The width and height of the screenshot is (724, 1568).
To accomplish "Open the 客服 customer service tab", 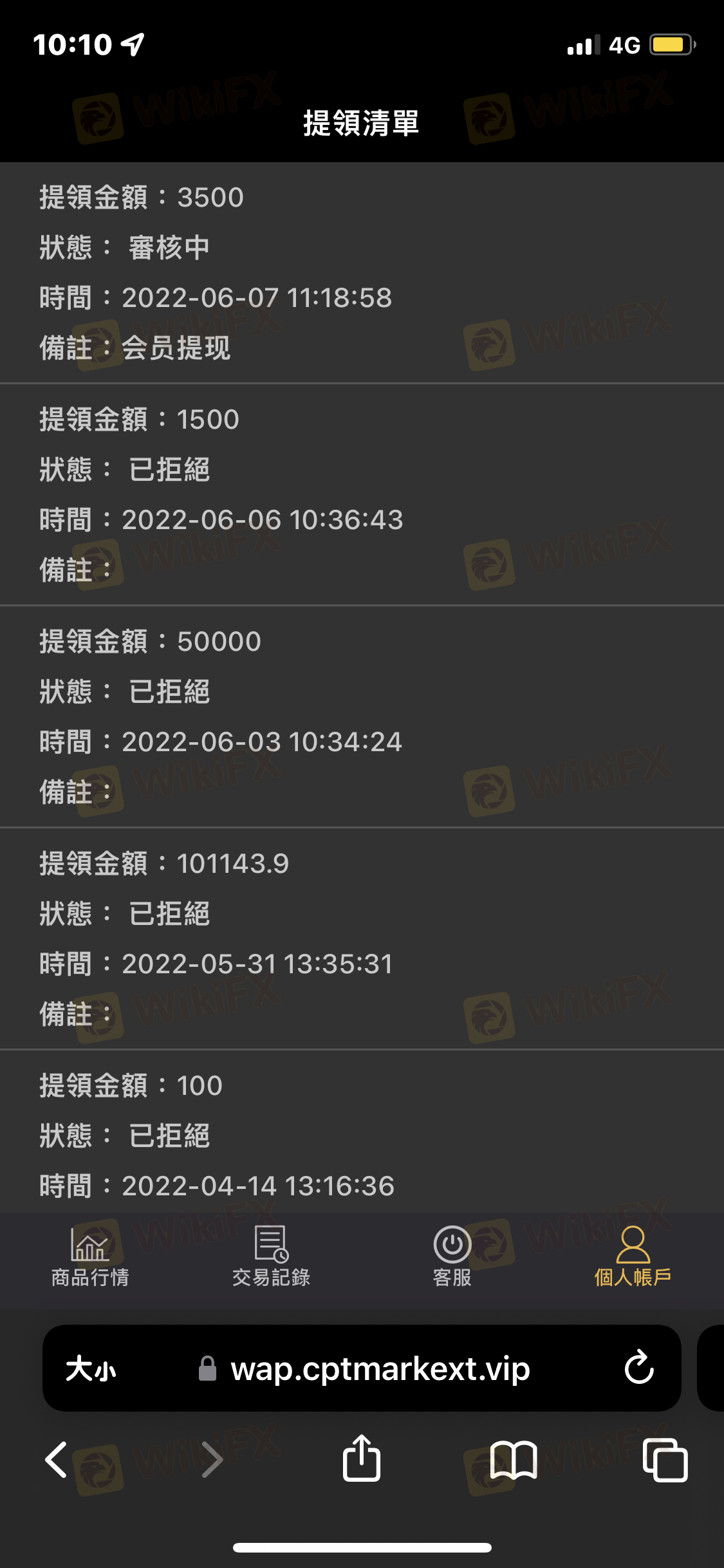I will coord(452,1256).
